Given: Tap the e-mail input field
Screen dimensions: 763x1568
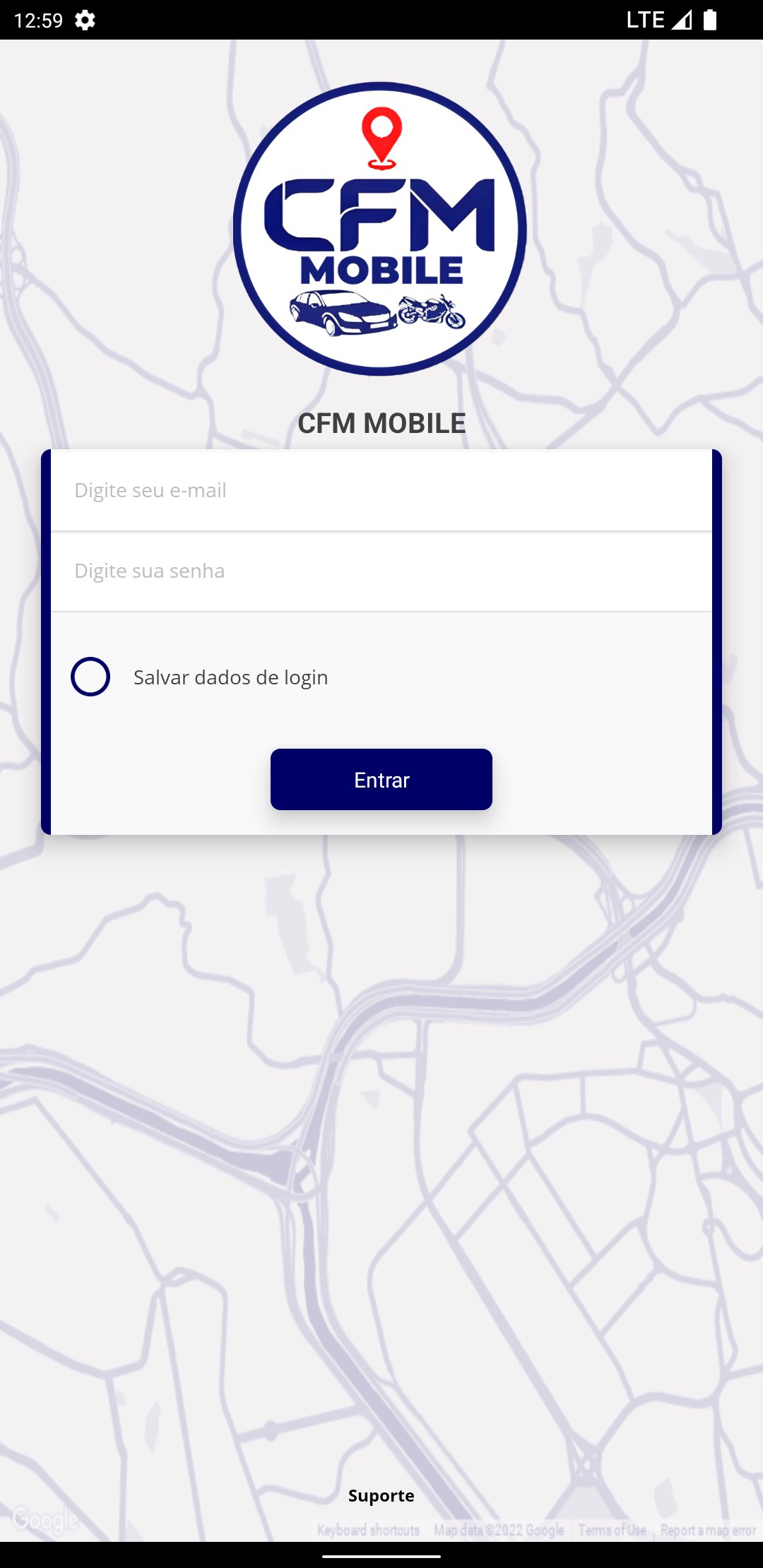Looking at the screenshot, I should tap(381, 490).
